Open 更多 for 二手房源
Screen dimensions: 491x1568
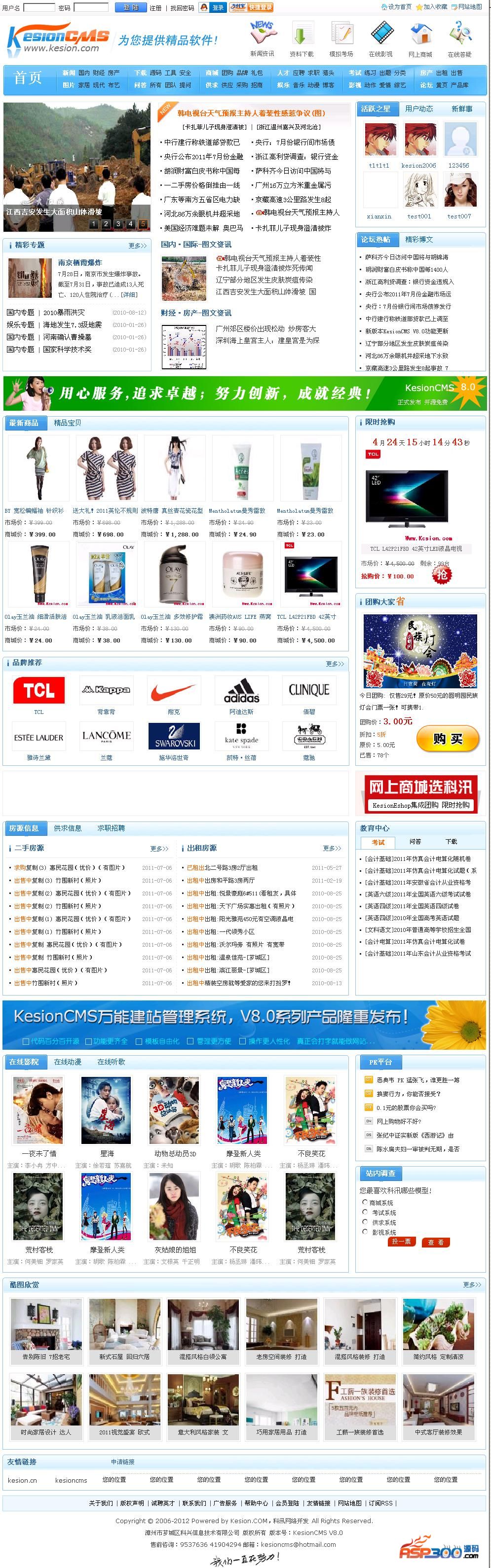(159, 848)
